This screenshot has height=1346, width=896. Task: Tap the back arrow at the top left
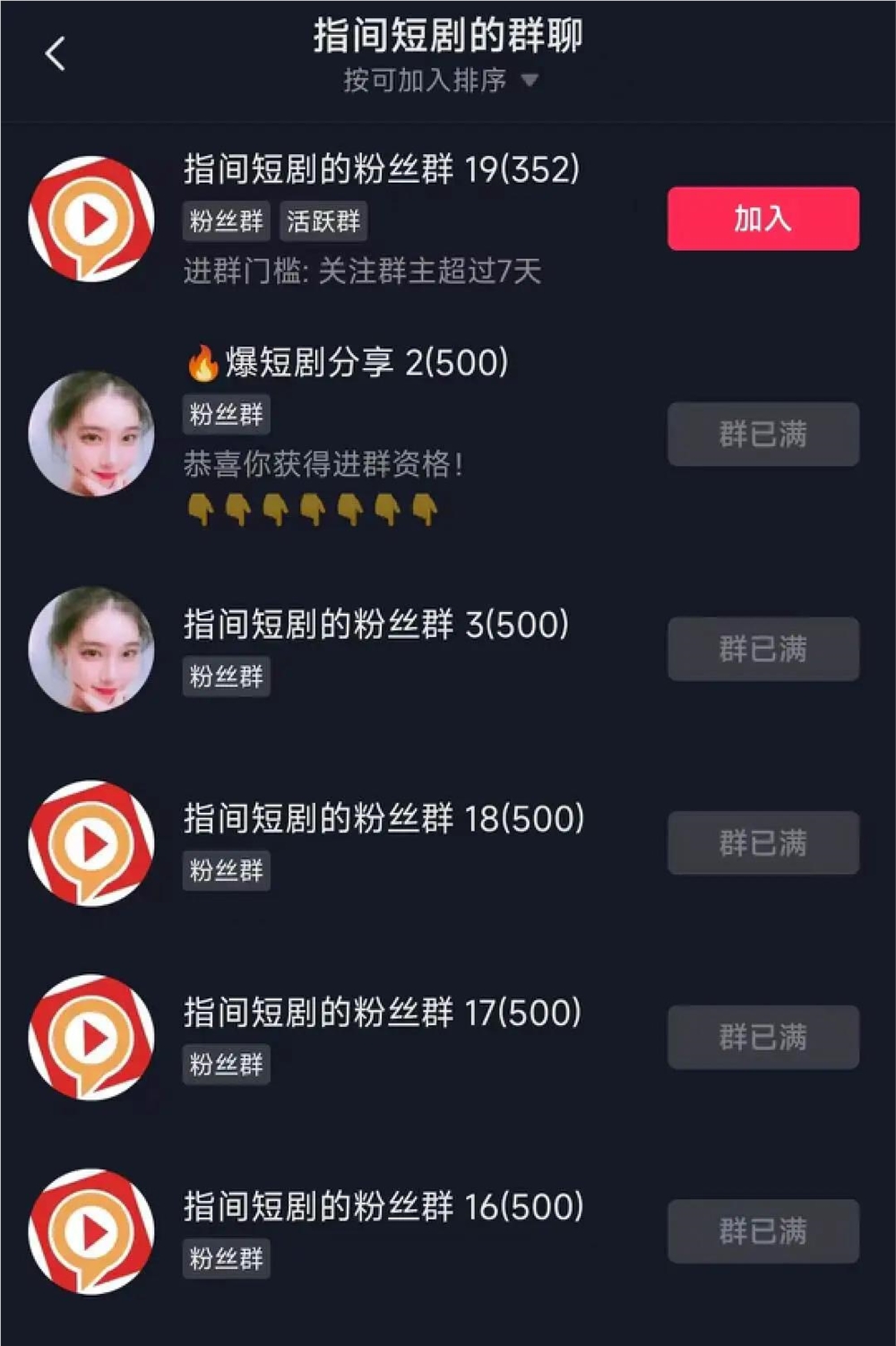[56, 54]
